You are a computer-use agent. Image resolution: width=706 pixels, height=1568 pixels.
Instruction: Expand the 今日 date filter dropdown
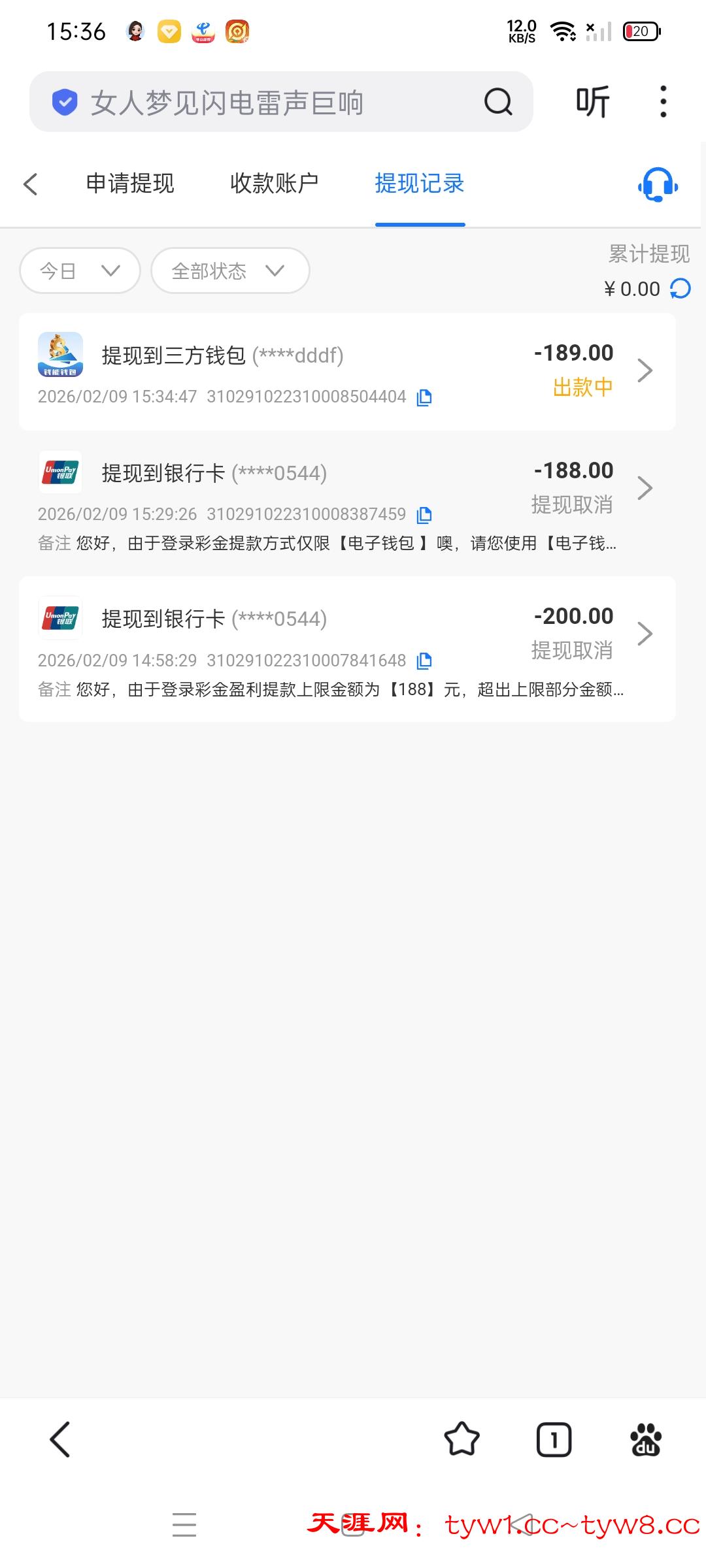[x=80, y=270]
